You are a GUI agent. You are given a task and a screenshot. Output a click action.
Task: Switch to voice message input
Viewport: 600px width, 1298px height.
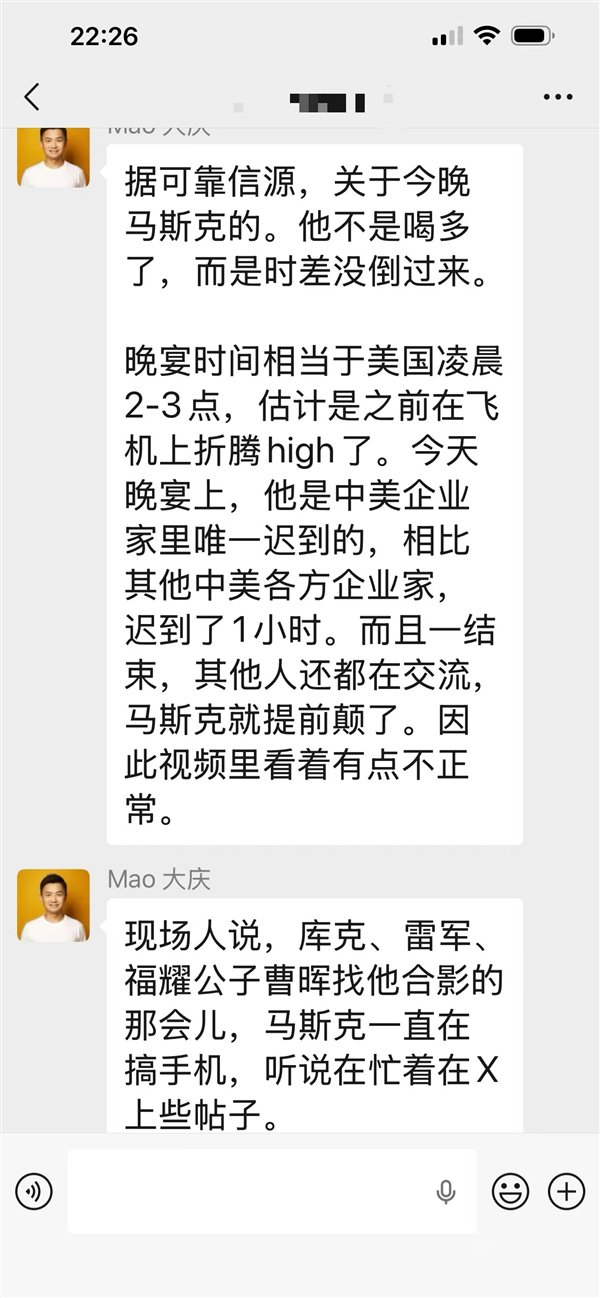(34, 1191)
